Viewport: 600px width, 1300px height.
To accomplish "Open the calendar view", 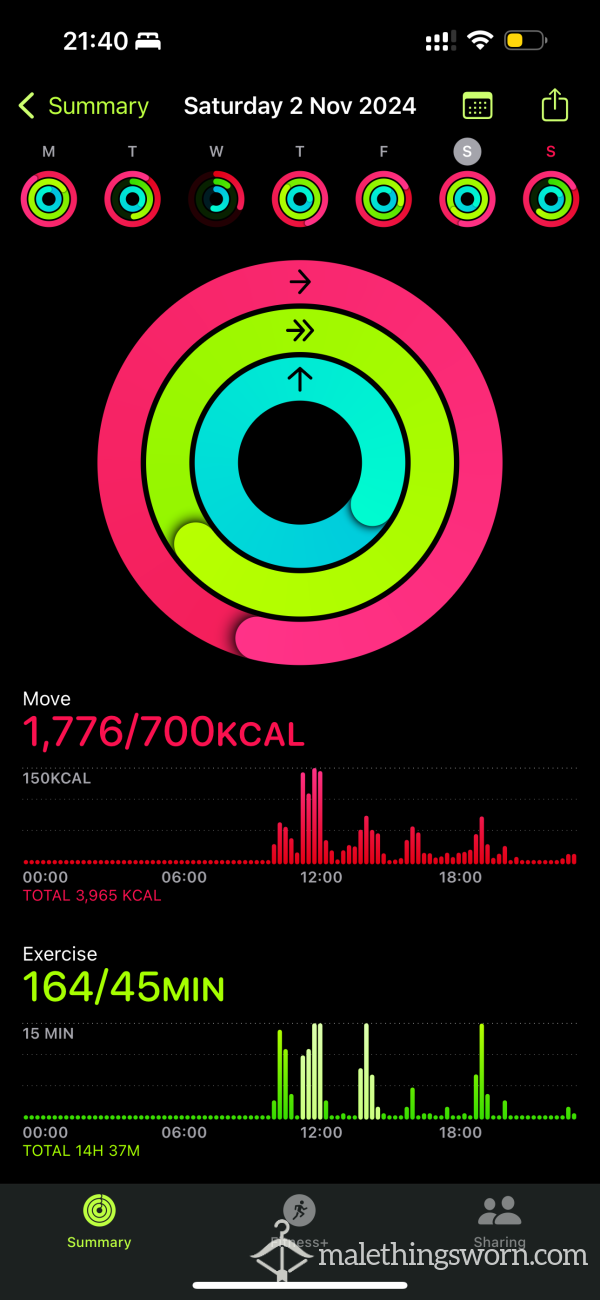I will coord(477,106).
